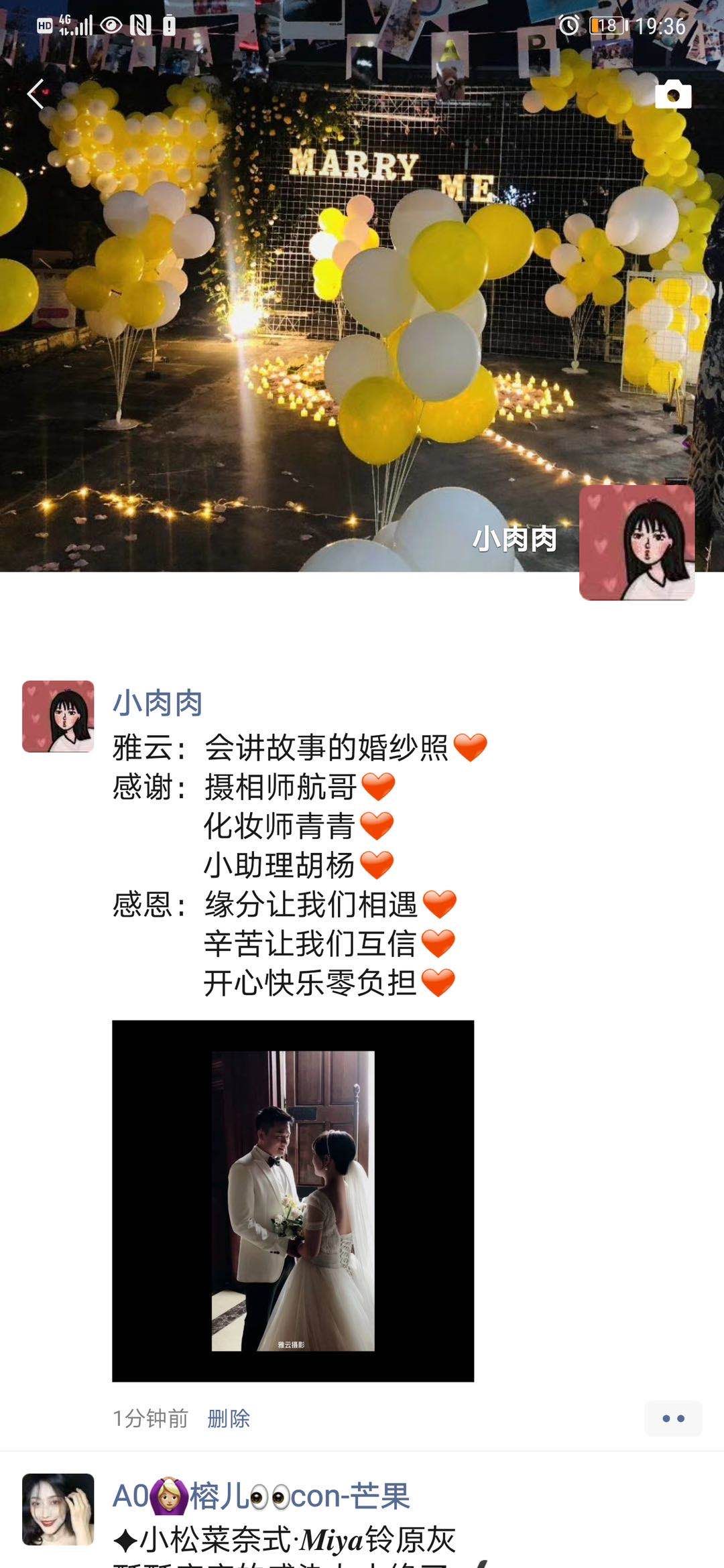
Task: Delete the post via 删除
Action: click(229, 1418)
